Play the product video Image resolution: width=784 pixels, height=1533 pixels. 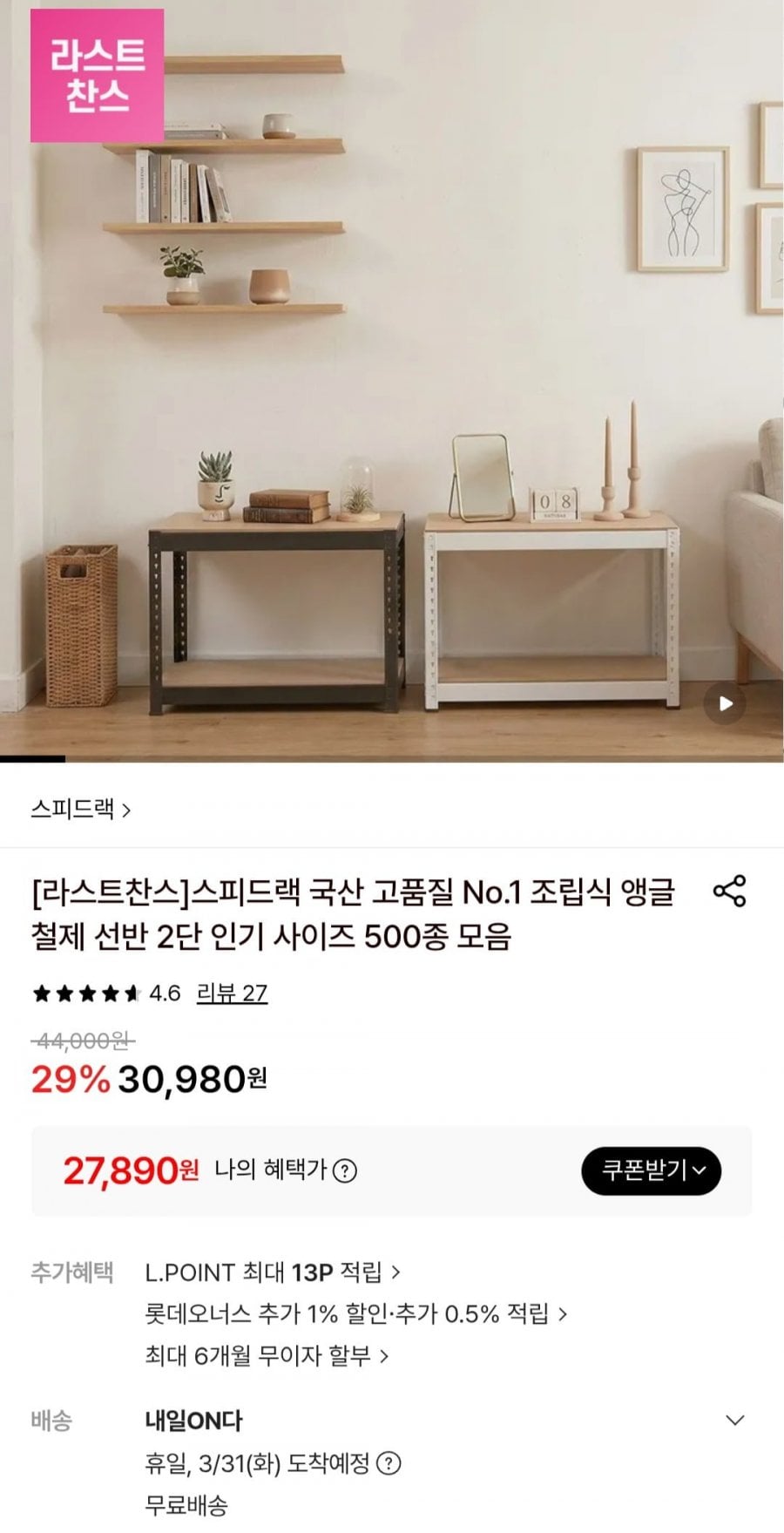click(x=725, y=703)
